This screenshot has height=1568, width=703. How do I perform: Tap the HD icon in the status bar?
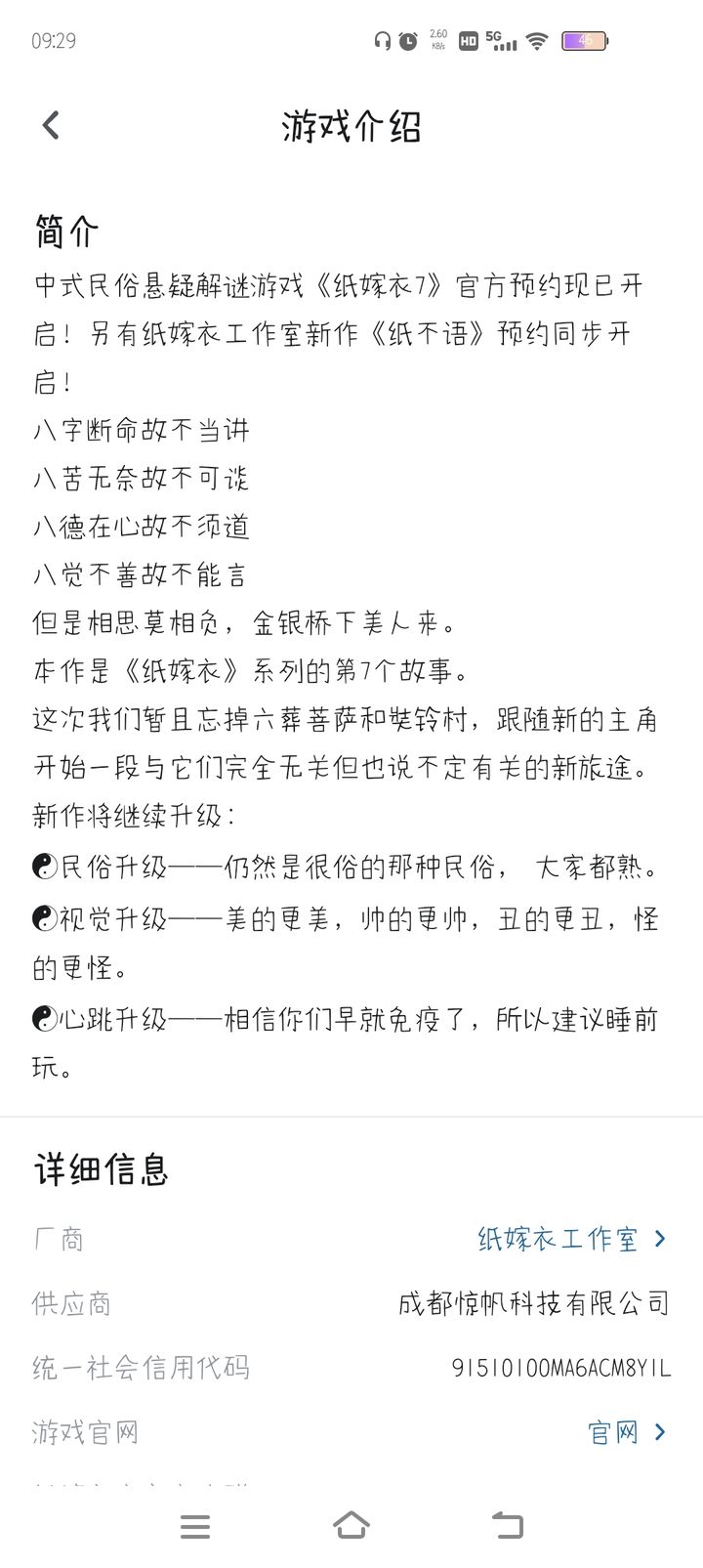click(x=468, y=42)
